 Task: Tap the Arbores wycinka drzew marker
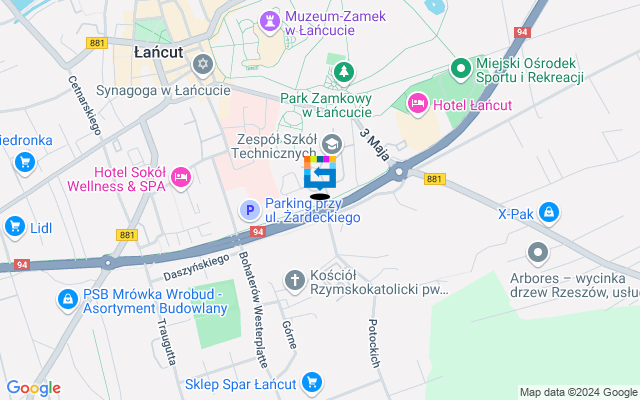tap(539, 252)
